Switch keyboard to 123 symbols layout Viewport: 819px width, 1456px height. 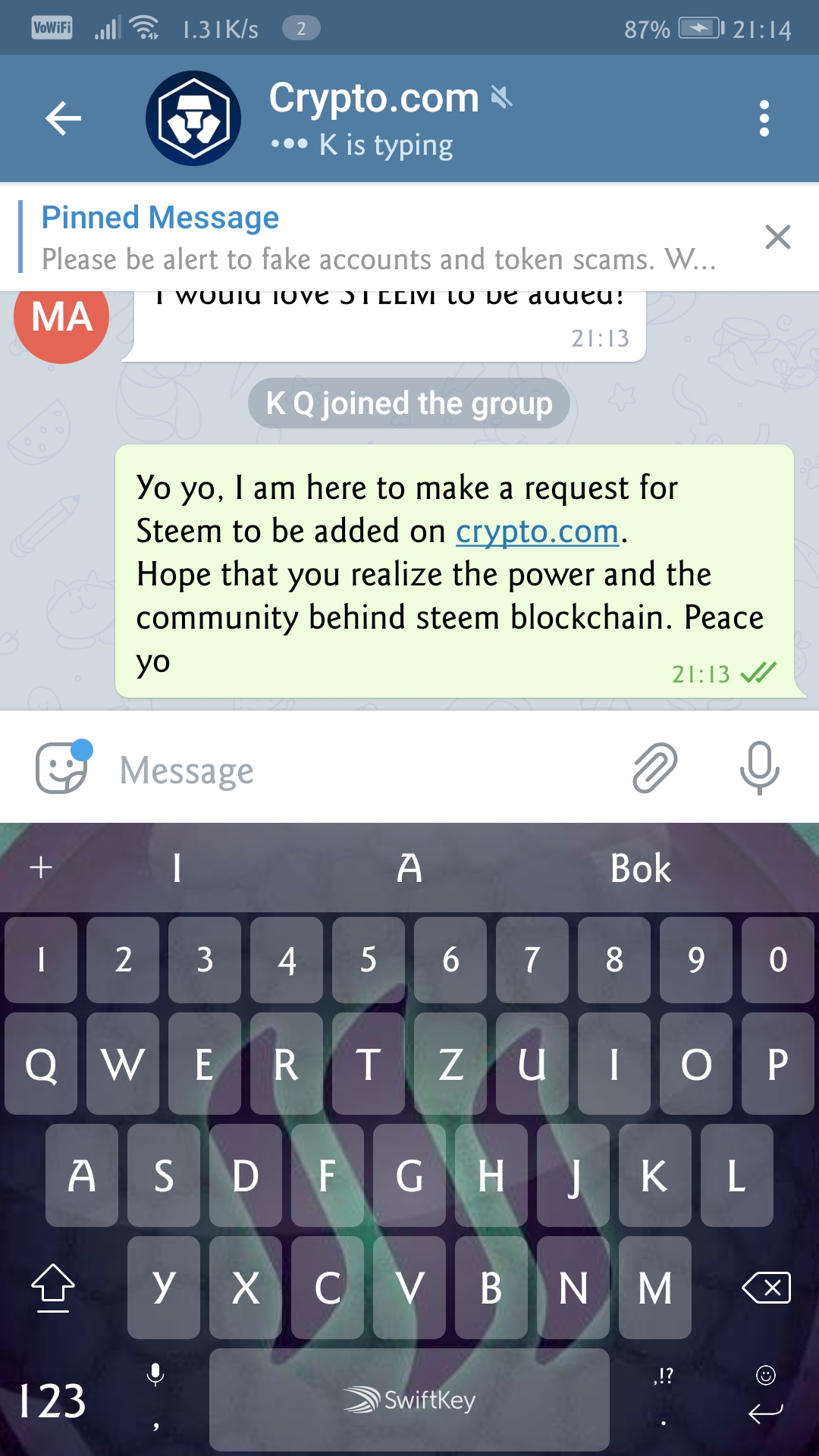tap(52, 1400)
